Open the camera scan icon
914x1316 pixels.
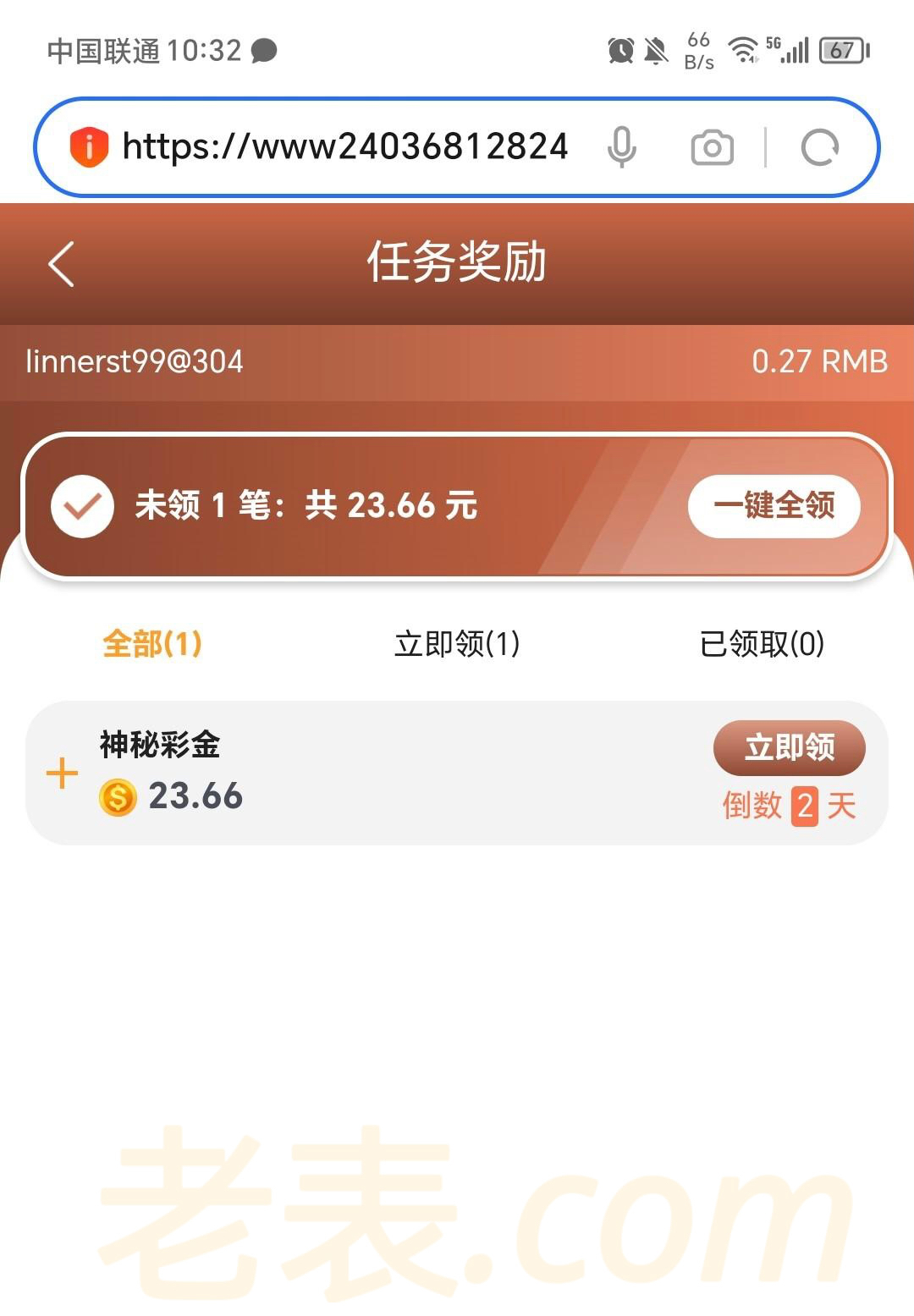coord(712,148)
